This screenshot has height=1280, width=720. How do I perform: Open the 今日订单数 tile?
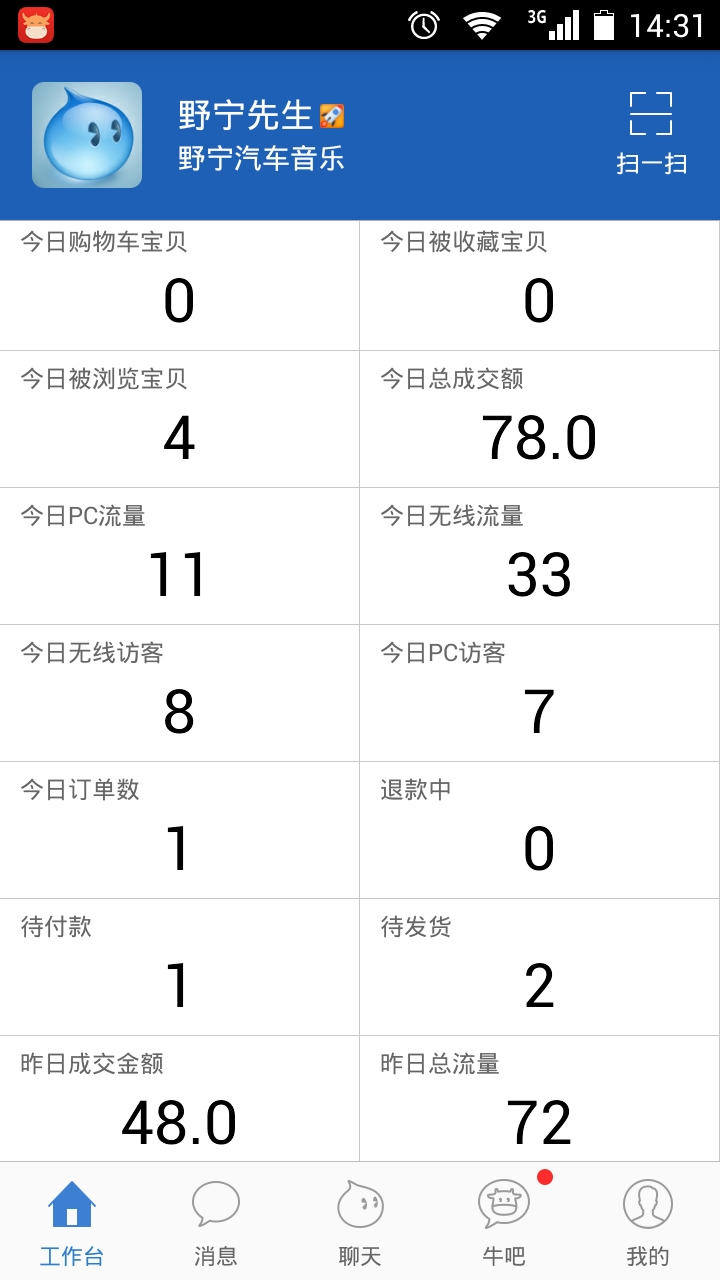click(x=179, y=830)
